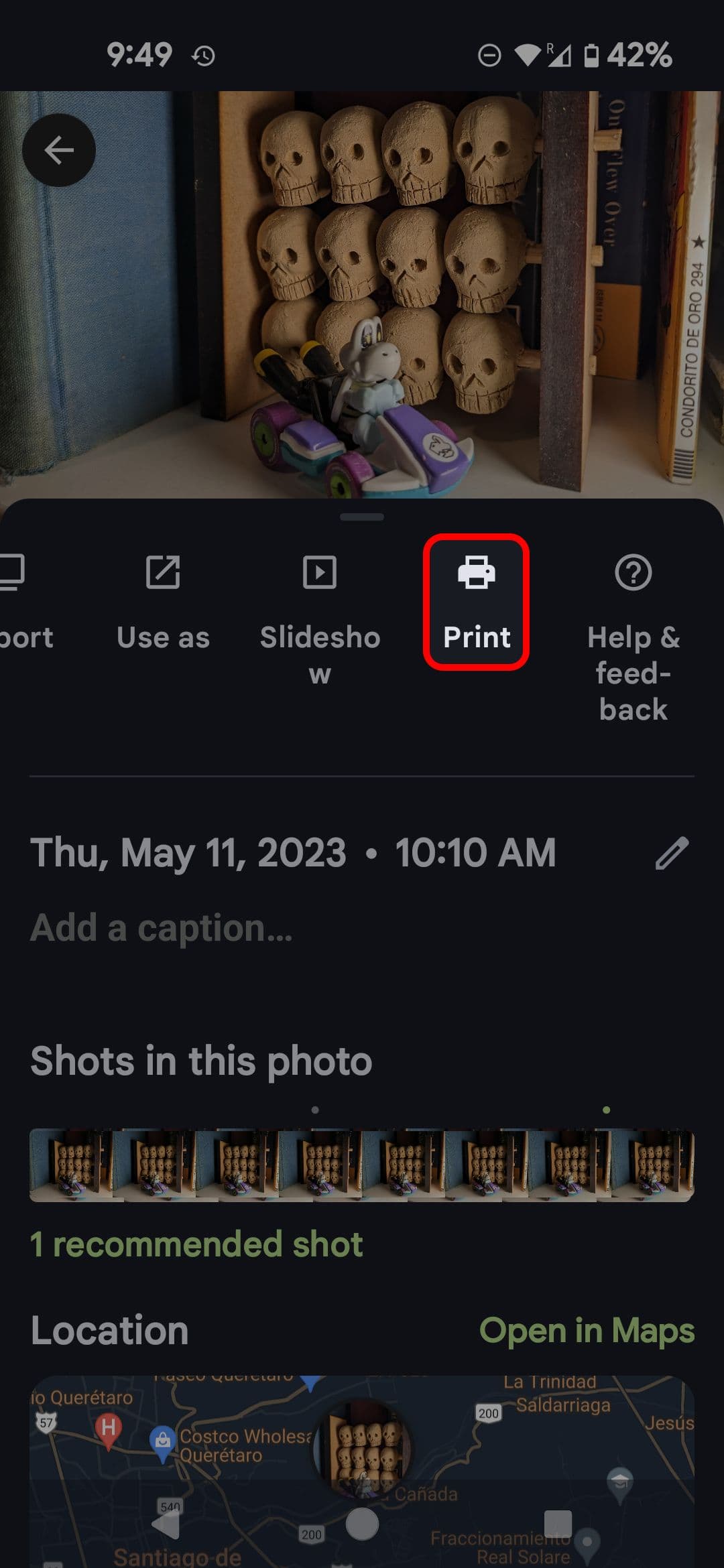Tap the pencil icon to edit date
The width and height of the screenshot is (724, 1568).
click(673, 854)
